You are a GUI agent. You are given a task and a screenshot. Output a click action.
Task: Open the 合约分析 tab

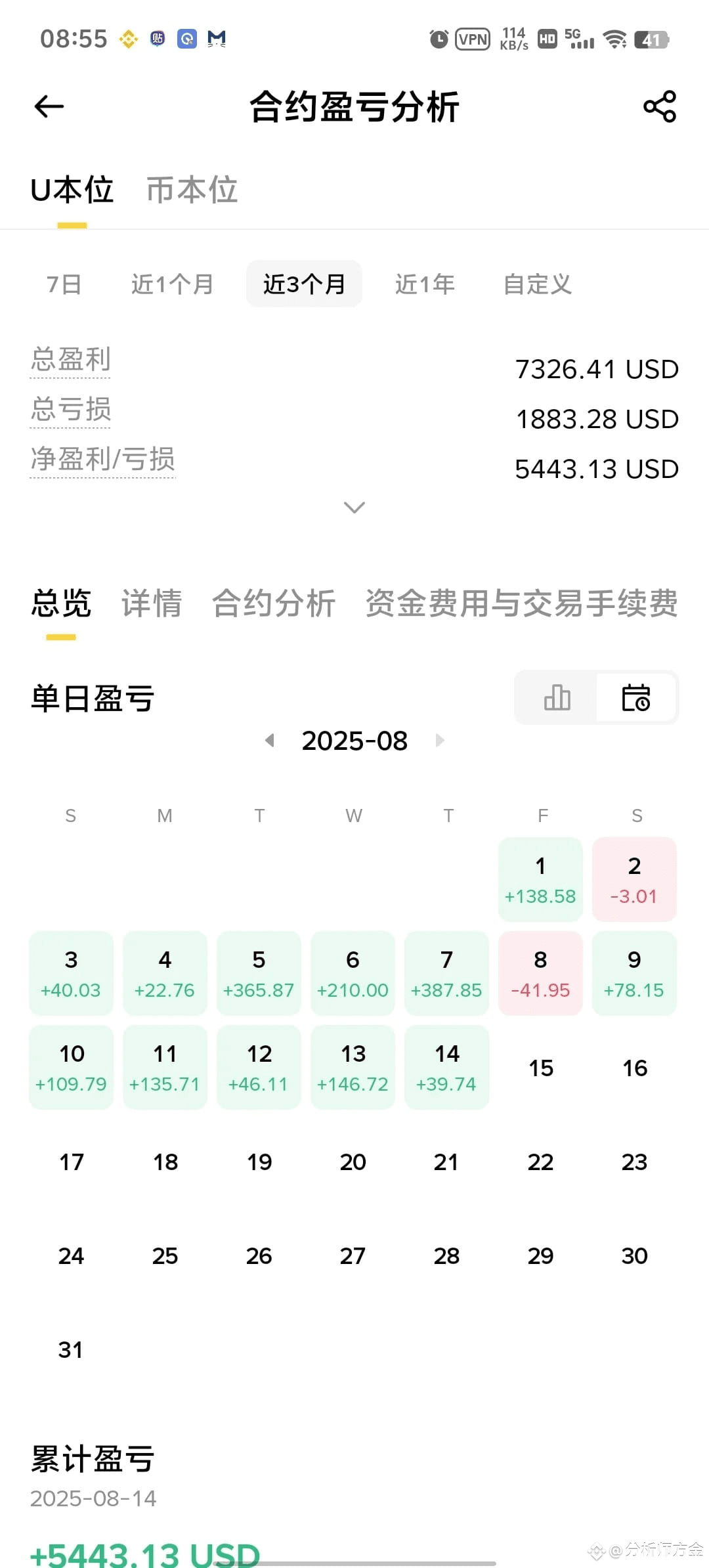(274, 603)
